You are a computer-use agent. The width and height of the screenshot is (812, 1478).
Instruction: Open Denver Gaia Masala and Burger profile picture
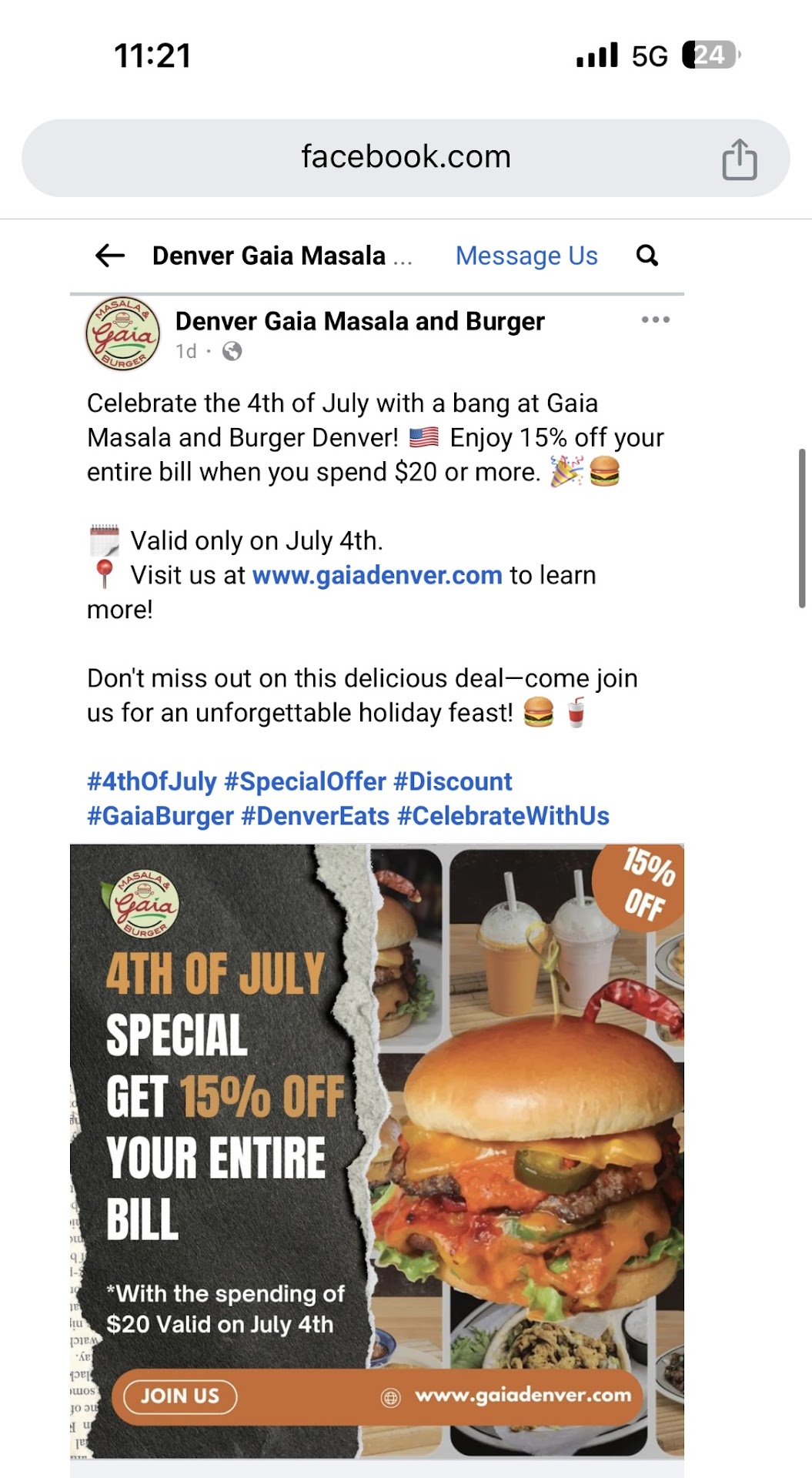pyautogui.click(x=122, y=334)
